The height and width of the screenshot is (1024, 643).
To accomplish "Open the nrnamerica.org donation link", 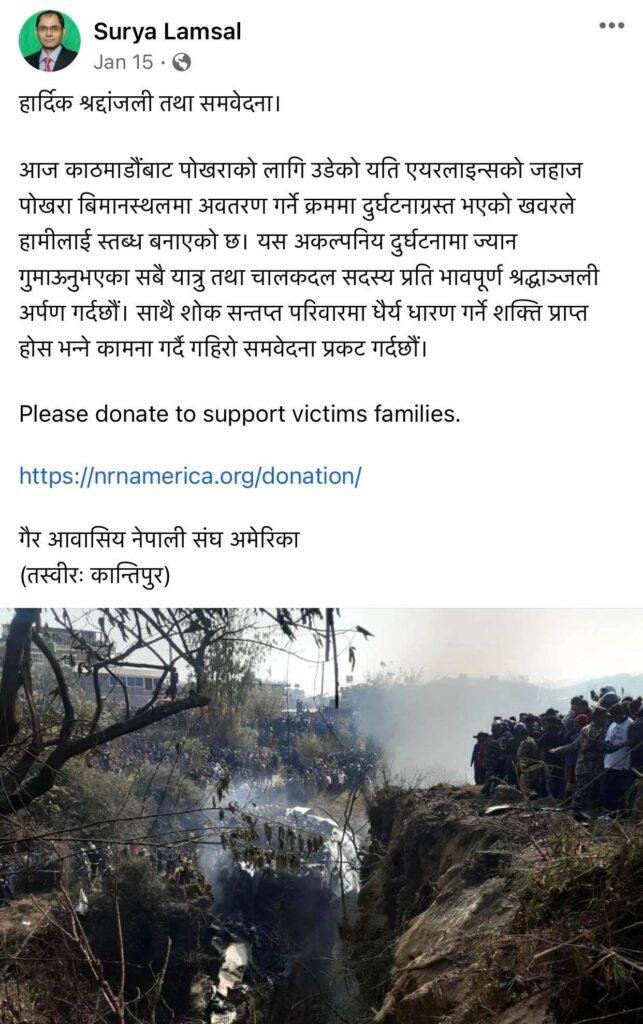I will pos(190,476).
